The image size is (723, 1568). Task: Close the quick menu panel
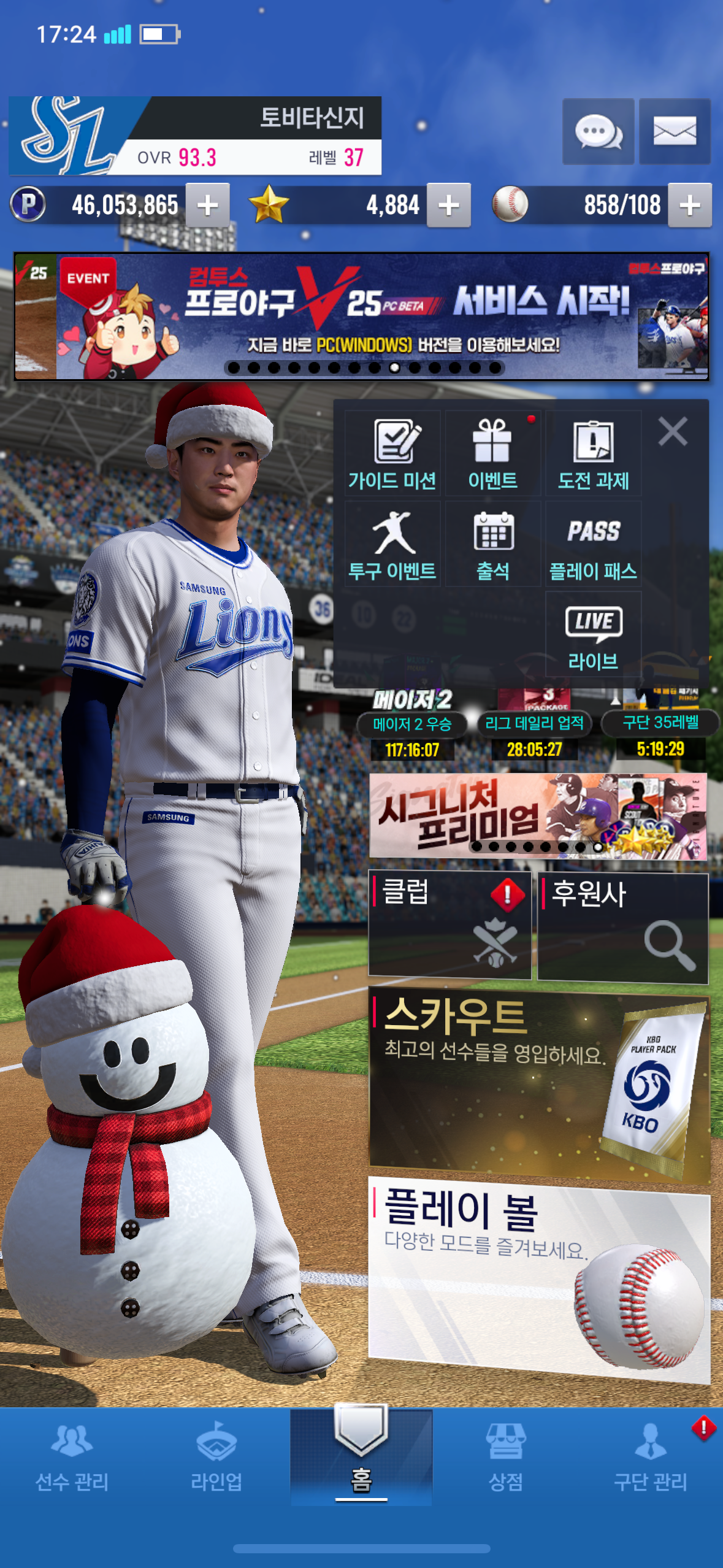[673, 431]
